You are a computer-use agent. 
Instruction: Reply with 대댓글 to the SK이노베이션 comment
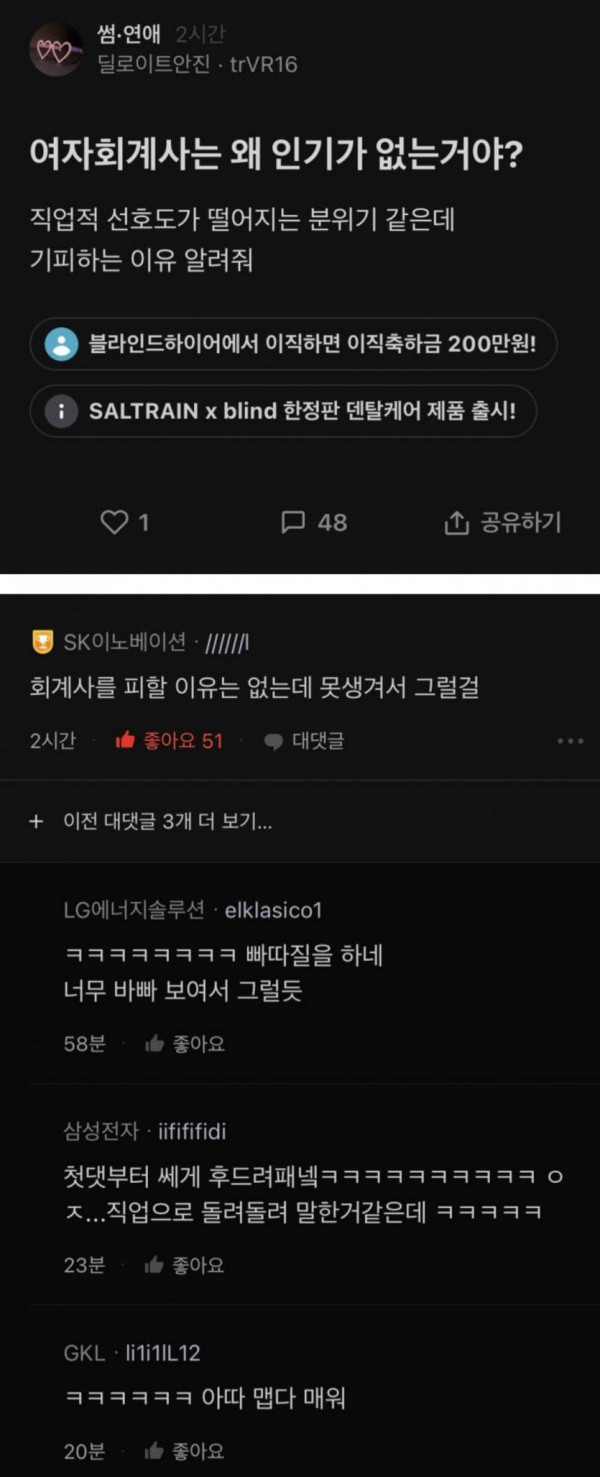tap(304, 741)
